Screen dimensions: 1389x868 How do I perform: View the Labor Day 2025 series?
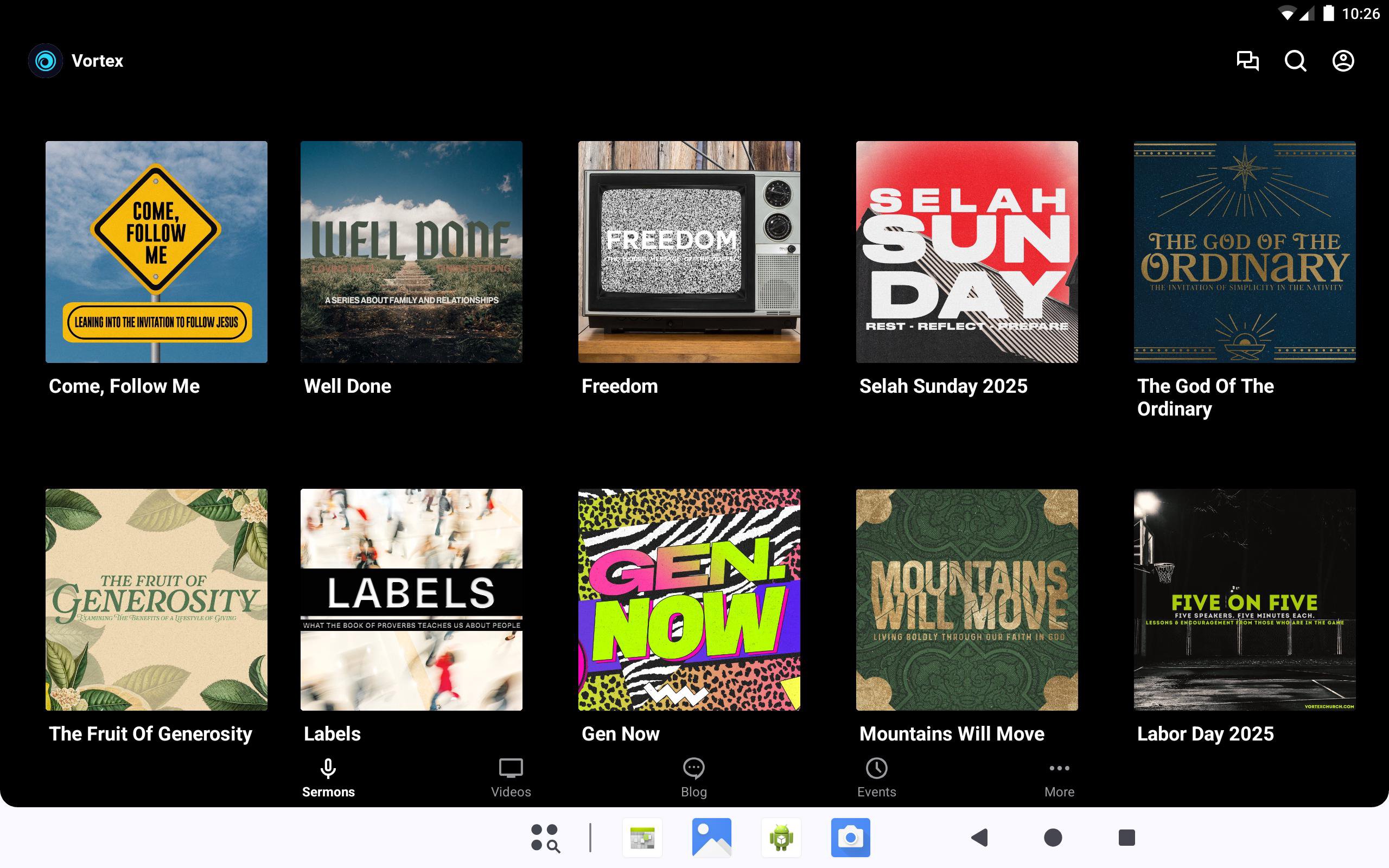click(1244, 599)
